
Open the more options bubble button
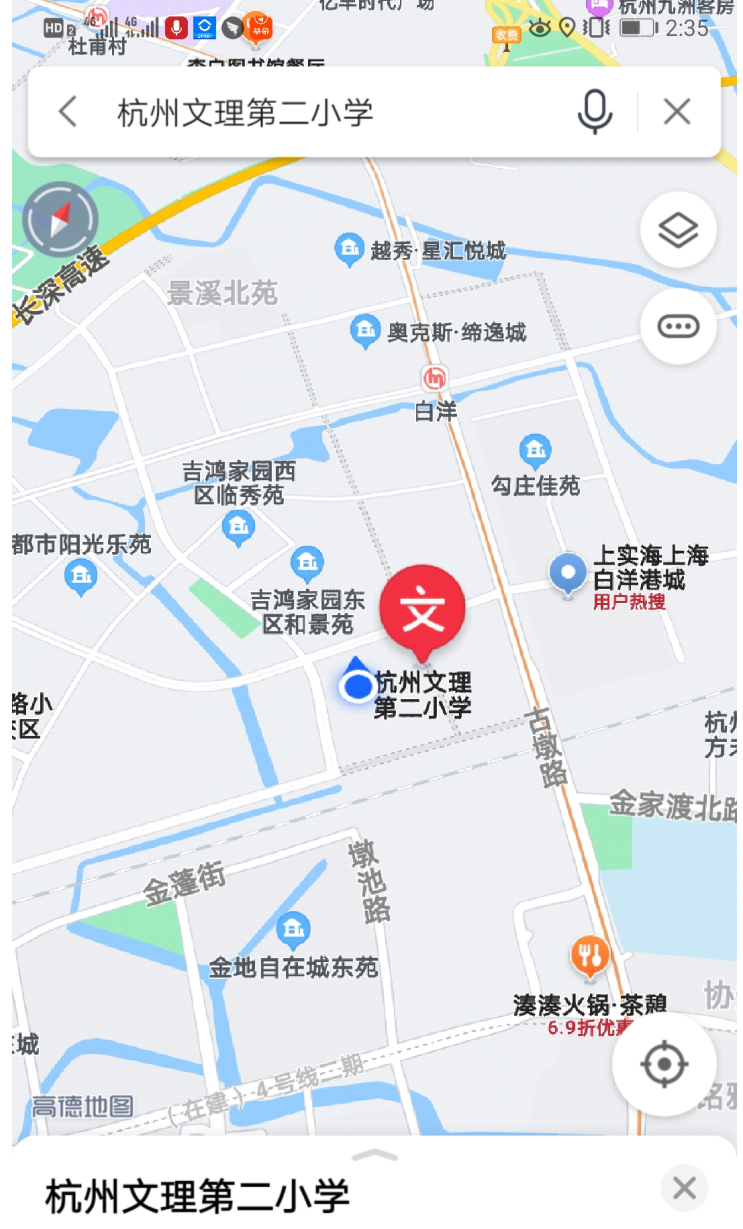point(678,326)
